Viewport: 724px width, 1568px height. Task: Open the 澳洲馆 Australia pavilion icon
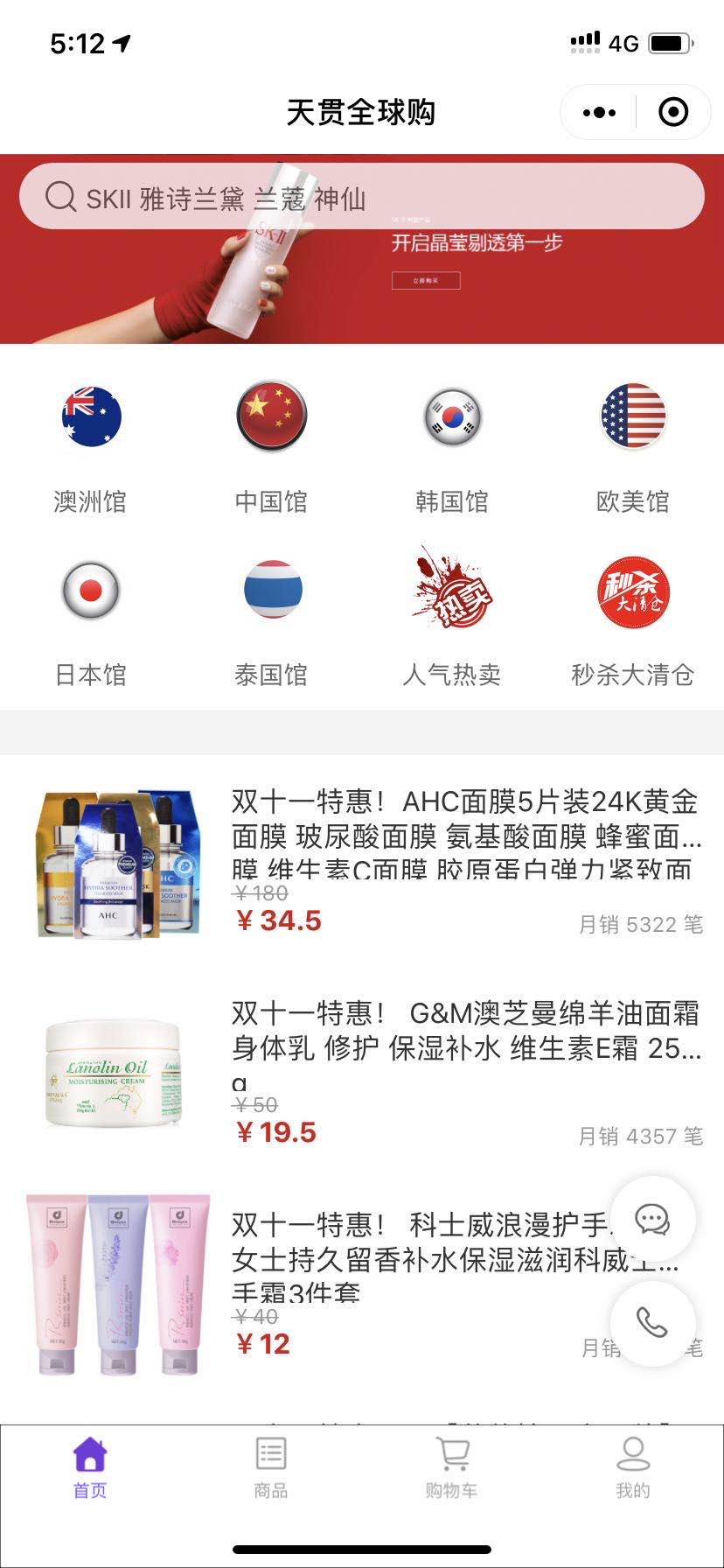coord(90,417)
